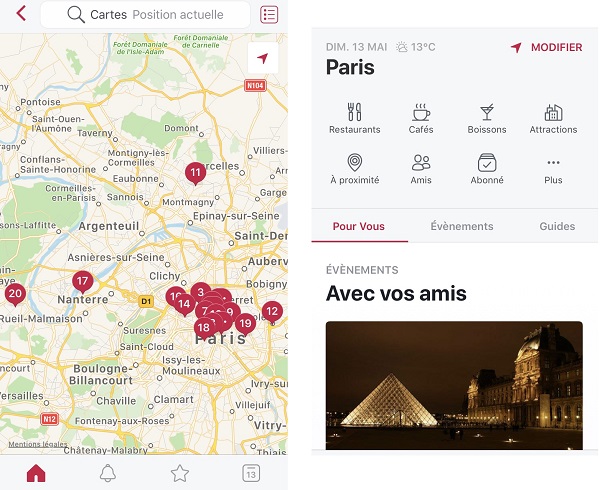Switch to the Guides tab

[557, 227]
